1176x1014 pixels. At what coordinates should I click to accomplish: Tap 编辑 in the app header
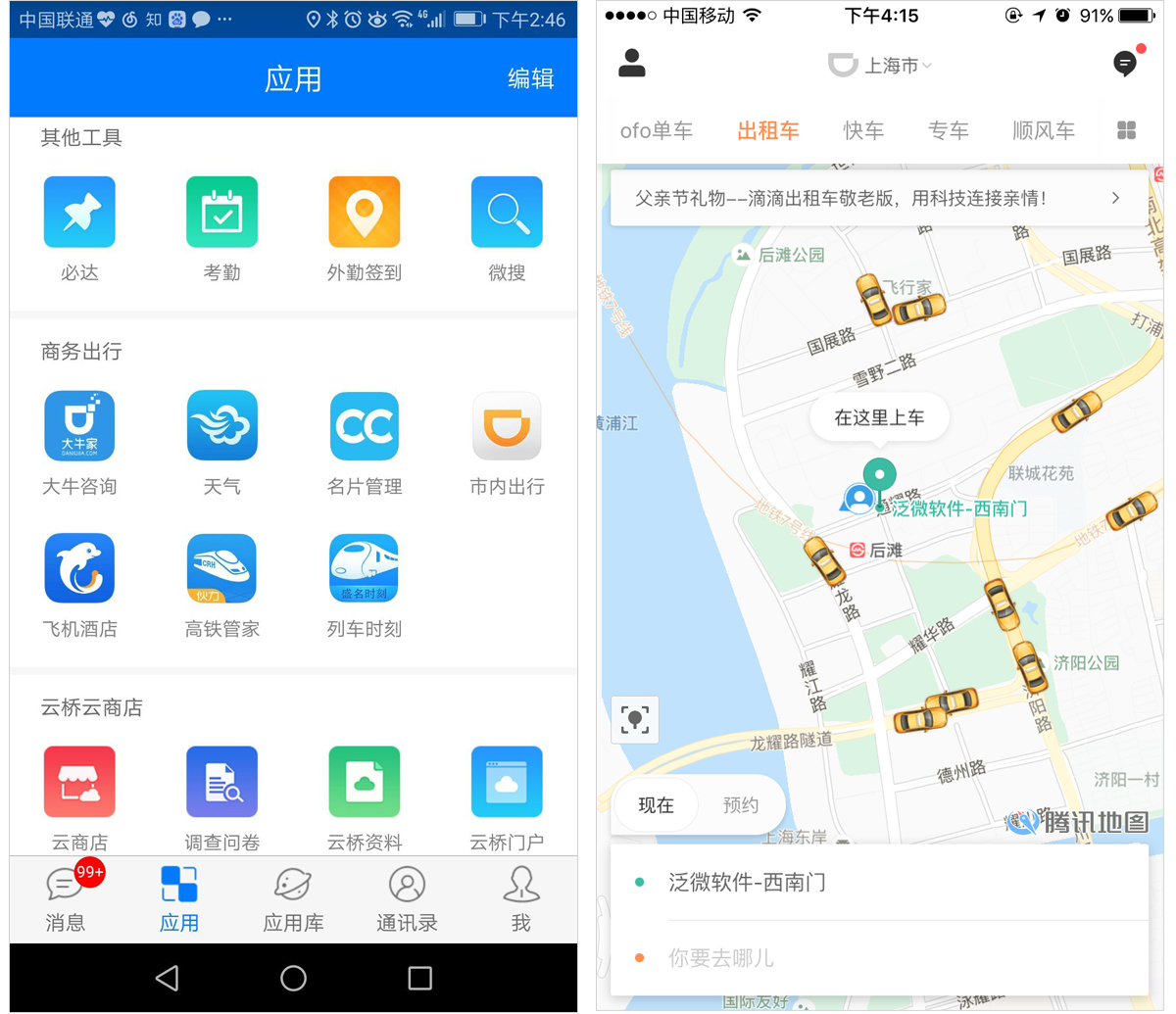530,79
